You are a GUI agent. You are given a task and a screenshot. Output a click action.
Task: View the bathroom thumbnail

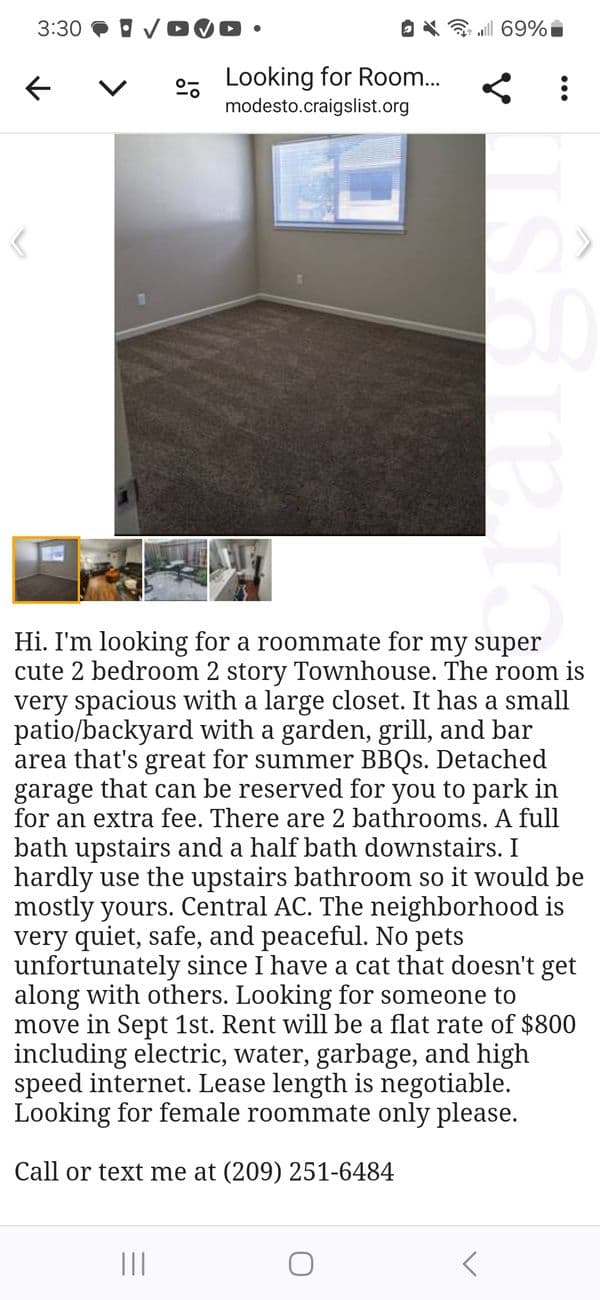[x=240, y=570]
